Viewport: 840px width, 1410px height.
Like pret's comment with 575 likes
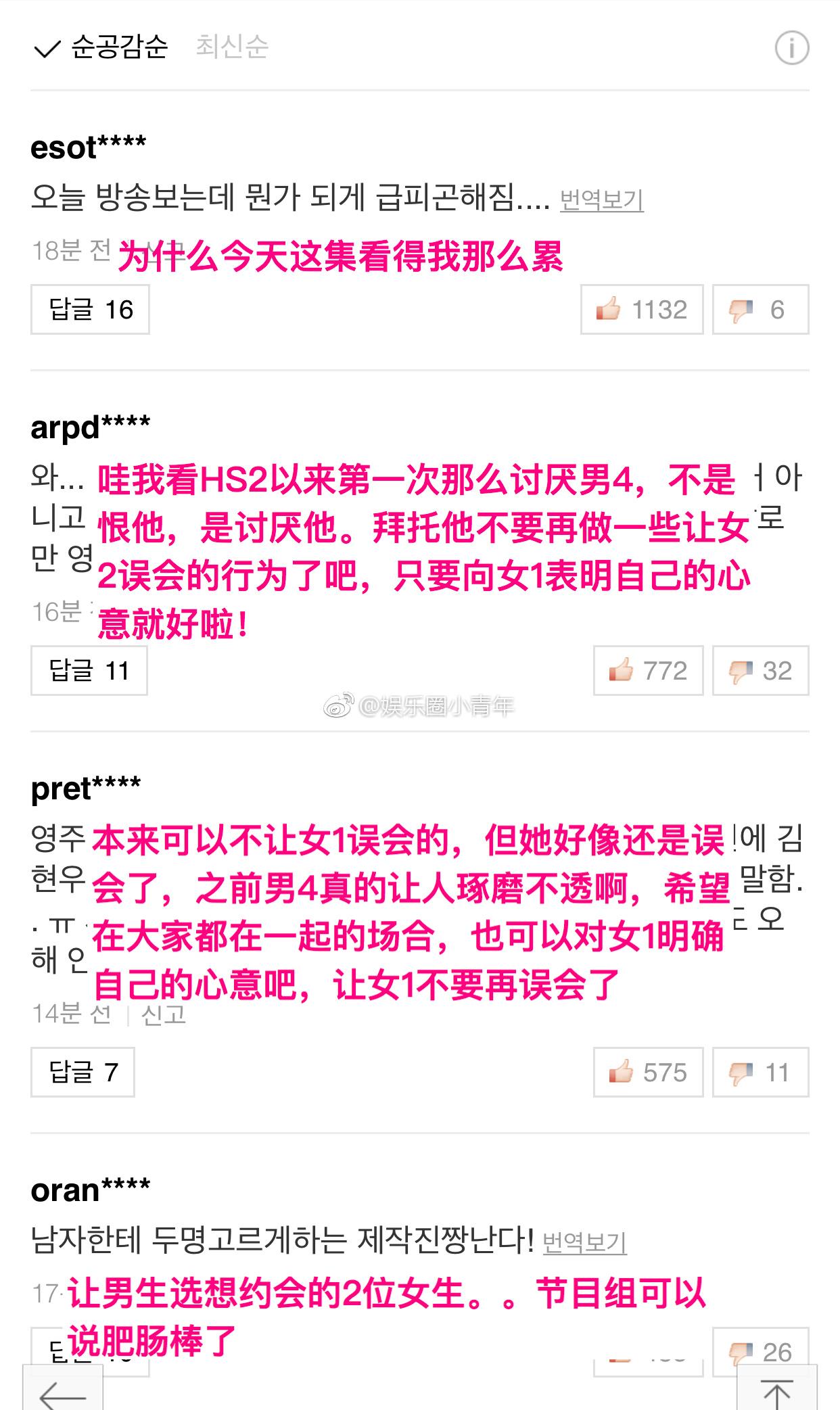coord(648,1073)
